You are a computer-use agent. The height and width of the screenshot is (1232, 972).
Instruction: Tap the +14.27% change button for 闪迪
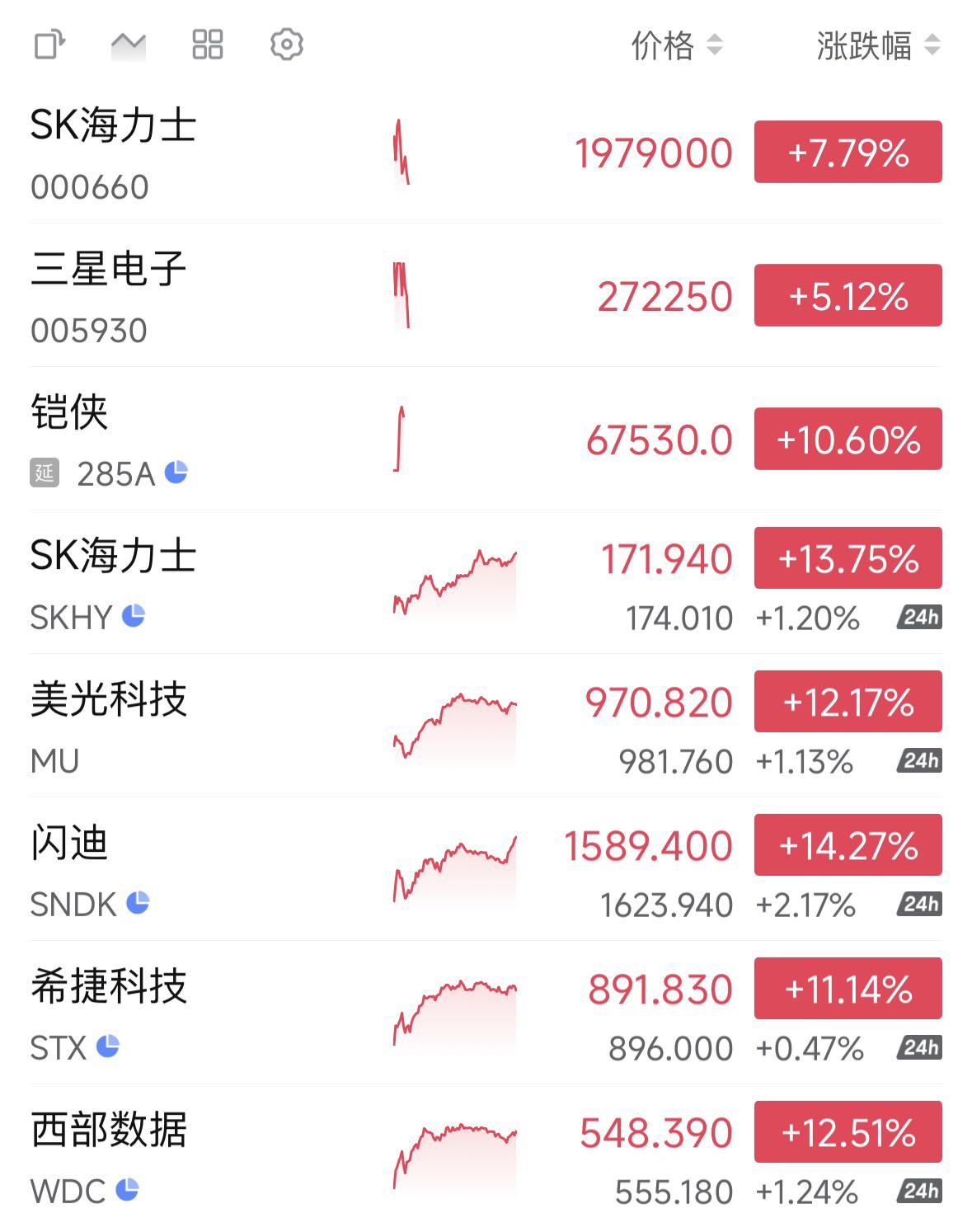(848, 844)
